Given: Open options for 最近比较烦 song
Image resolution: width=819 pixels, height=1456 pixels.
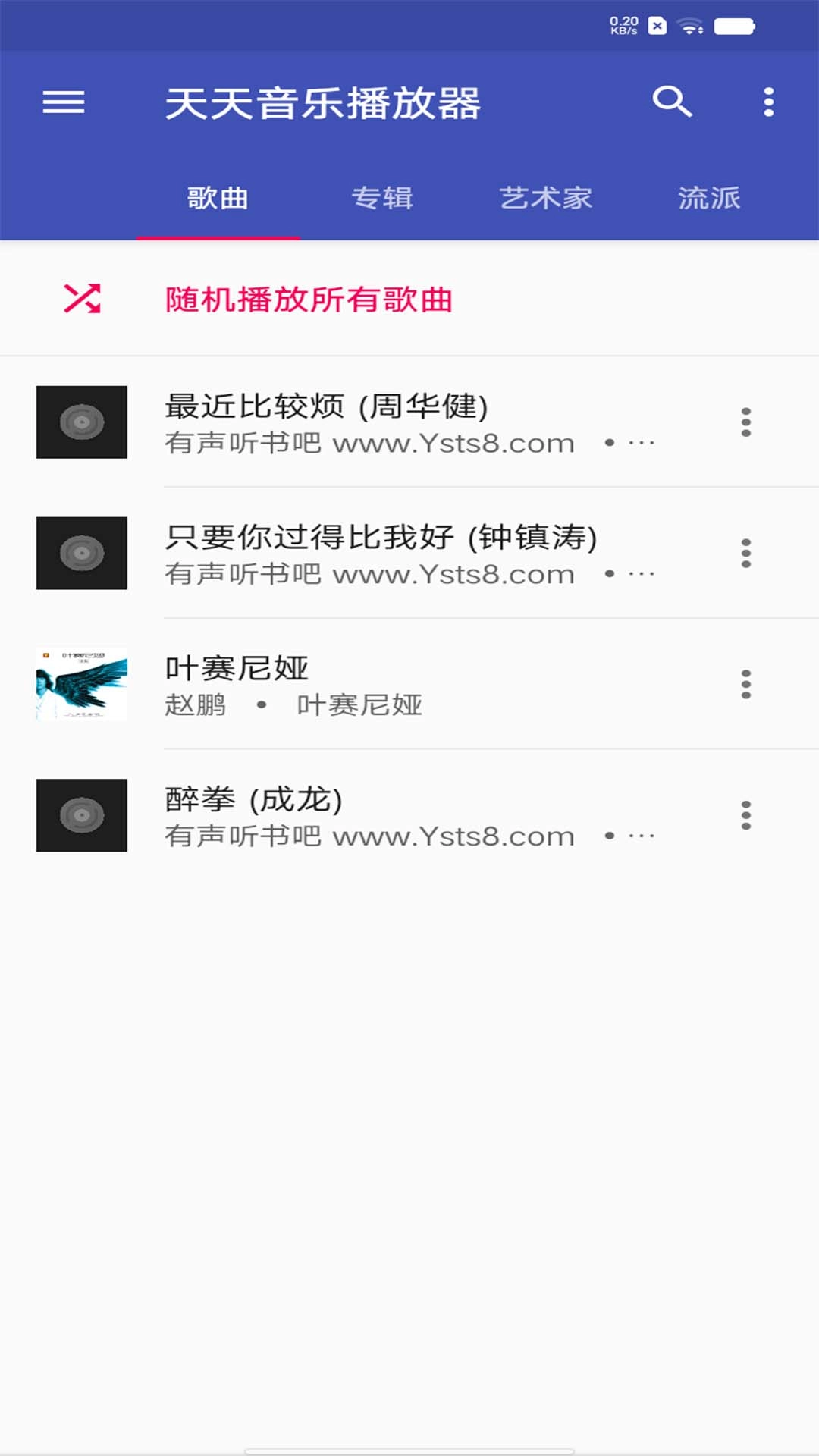Looking at the screenshot, I should click(x=745, y=422).
